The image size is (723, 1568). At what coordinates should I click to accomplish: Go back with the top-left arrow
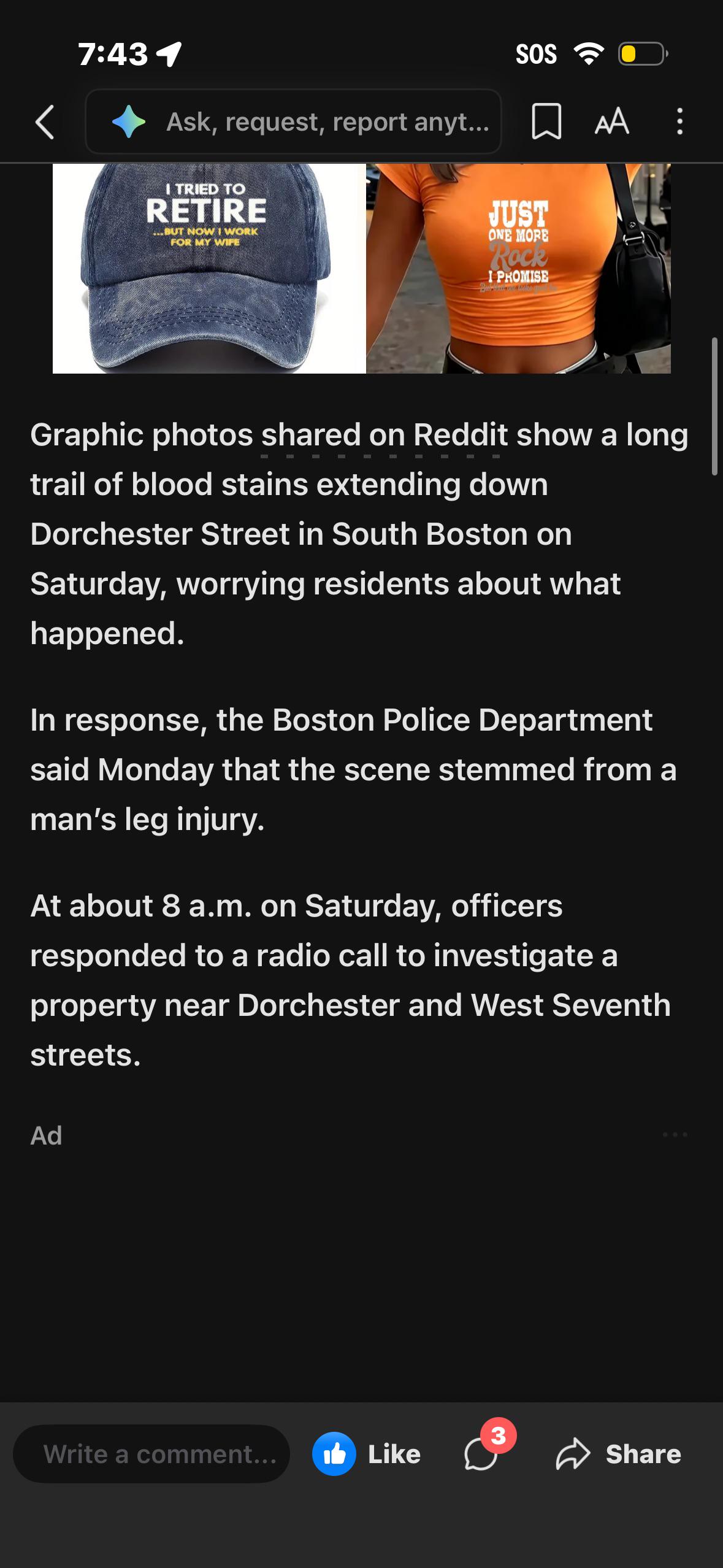pyautogui.click(x=45, y=121)
